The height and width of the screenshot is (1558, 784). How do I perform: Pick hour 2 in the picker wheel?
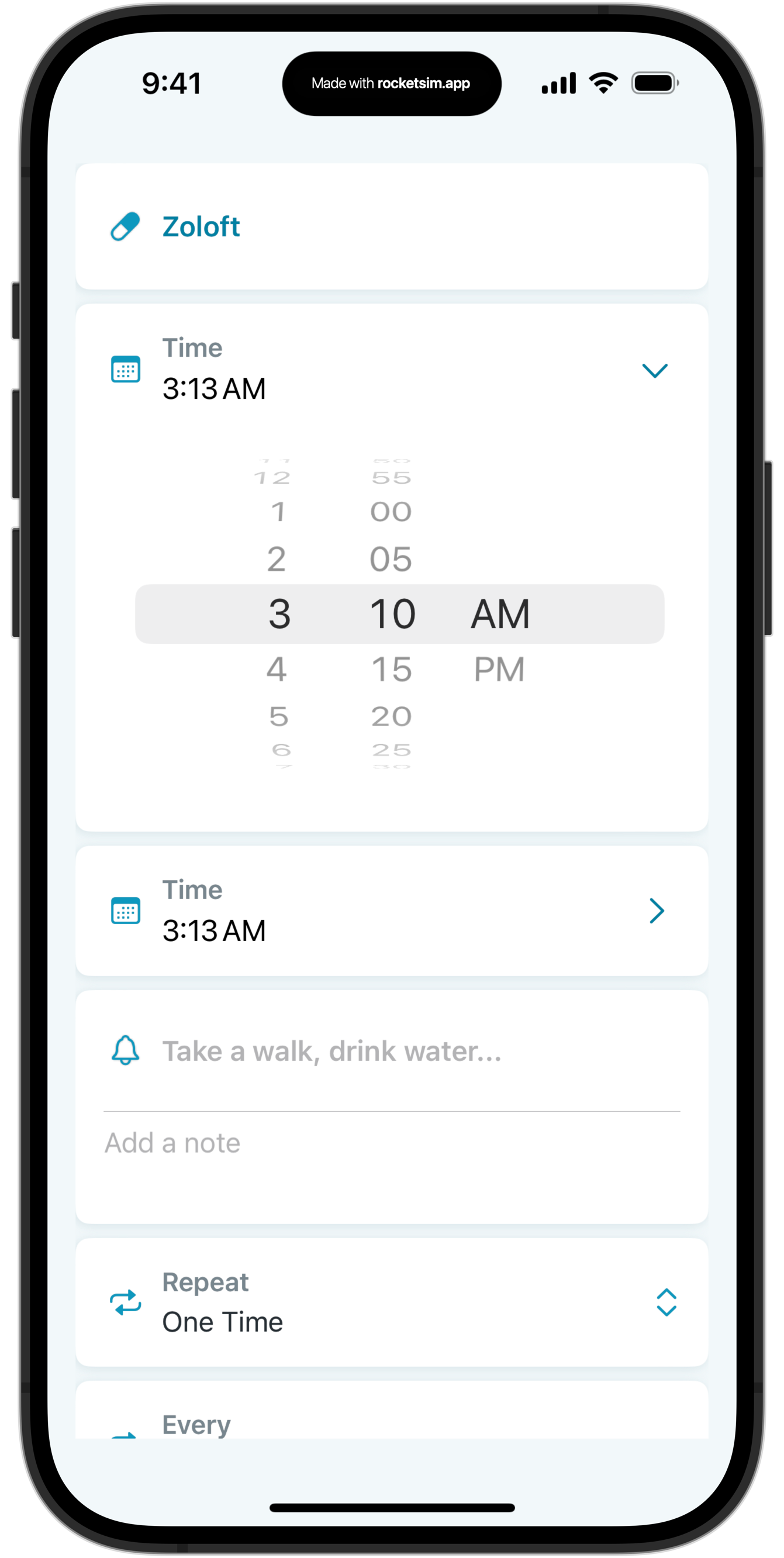coord(277,559)
